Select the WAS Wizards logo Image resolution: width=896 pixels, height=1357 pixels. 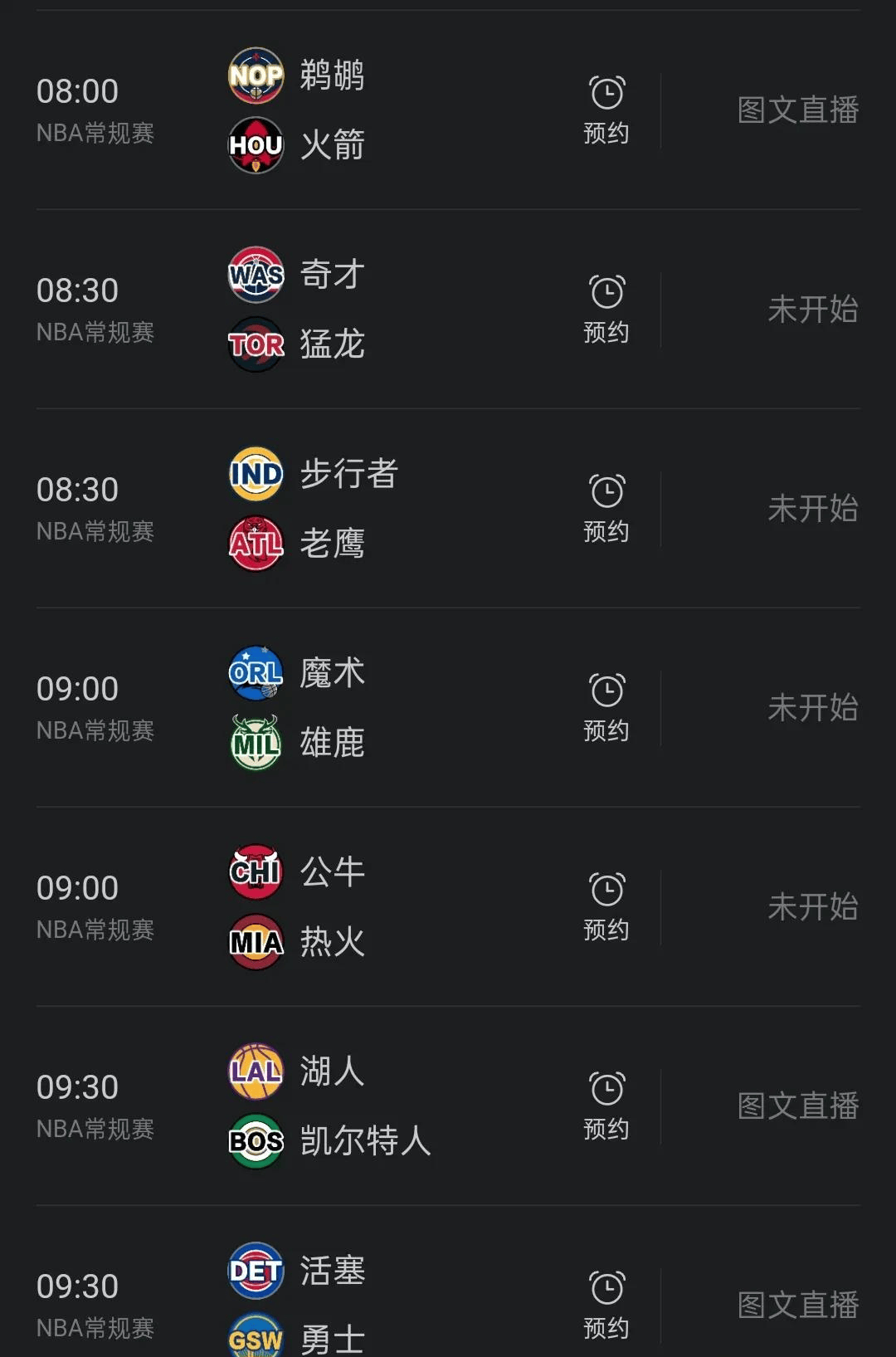tap(255, 274)
